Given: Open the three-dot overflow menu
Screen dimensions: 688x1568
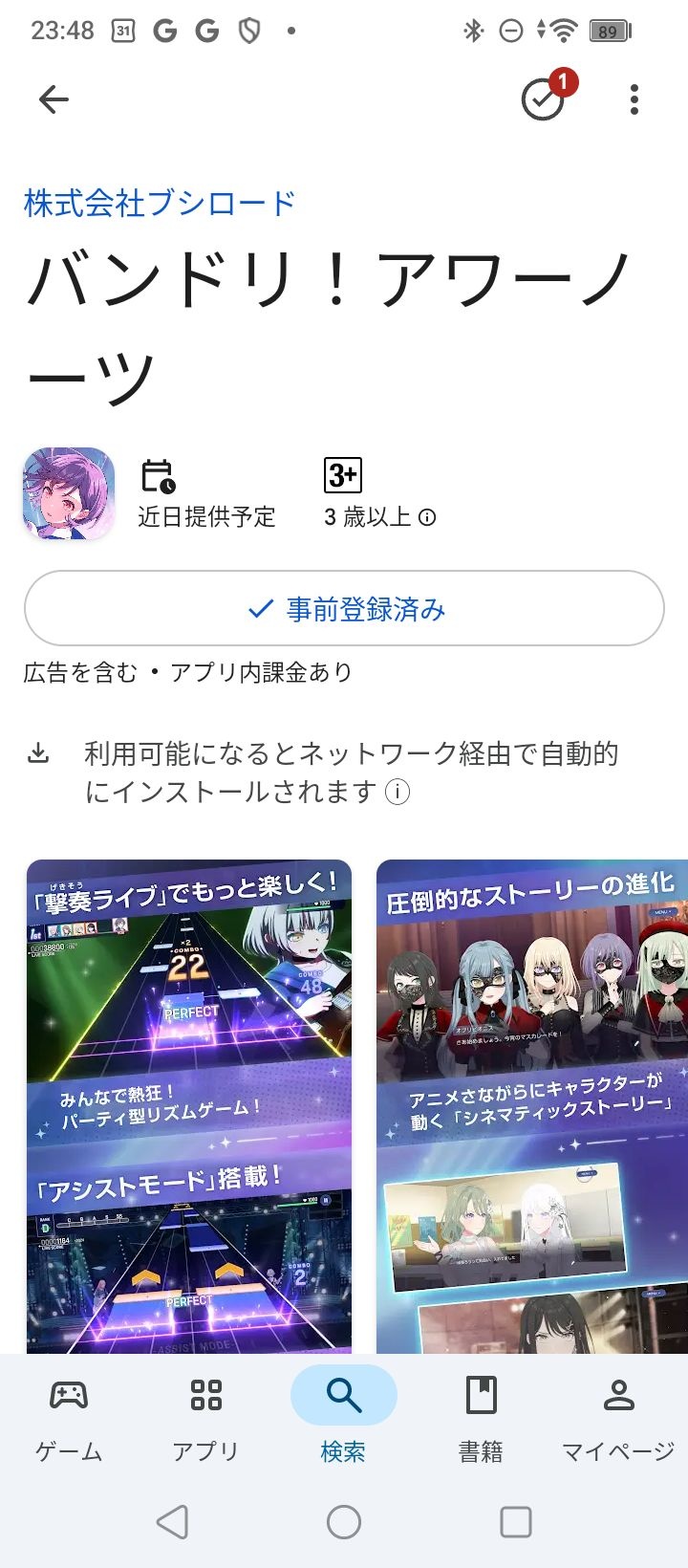Looking at the screenshot, I should [634, 99].
